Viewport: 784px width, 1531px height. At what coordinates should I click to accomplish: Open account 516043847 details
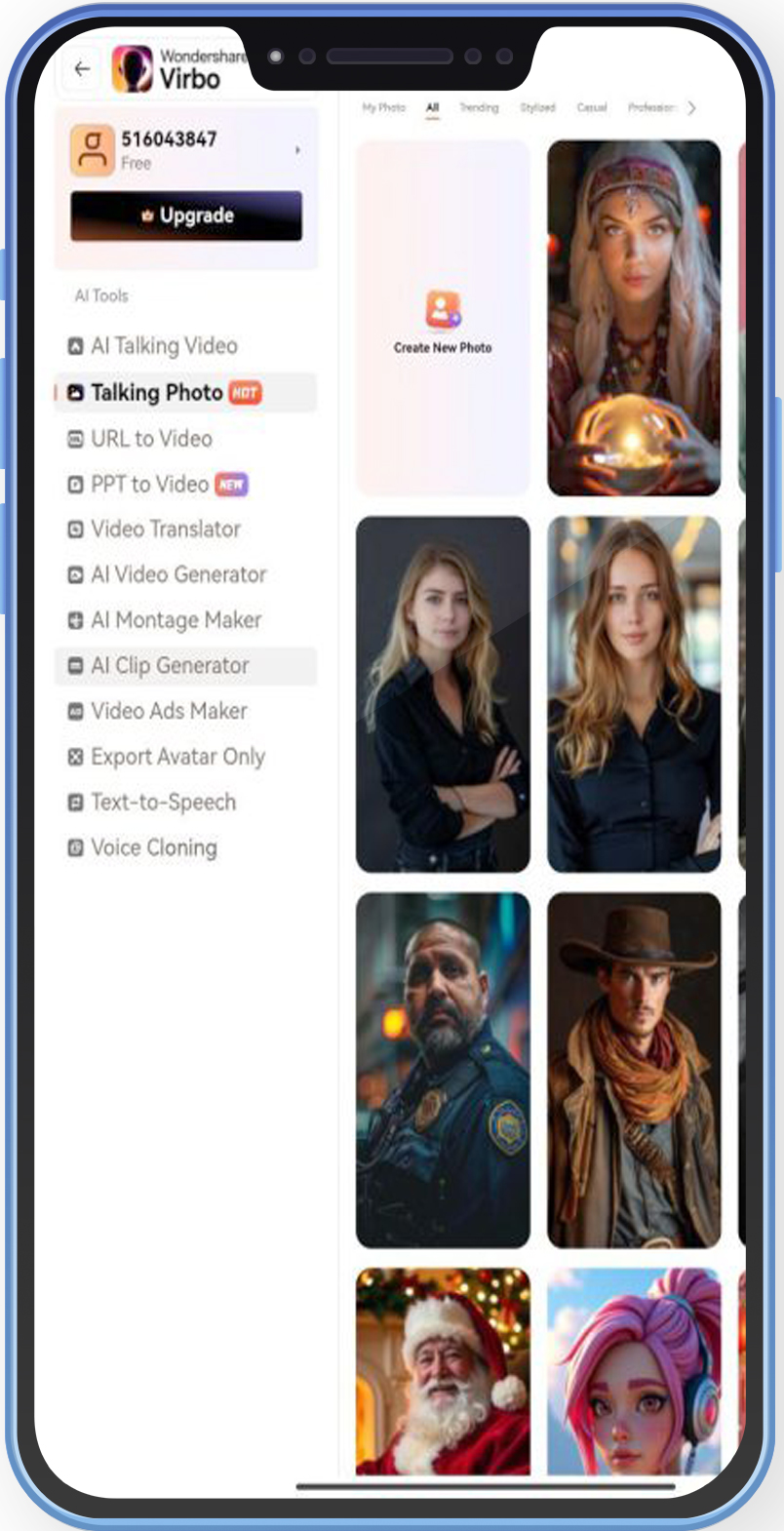pyautogui.click(x=185, y=150)
